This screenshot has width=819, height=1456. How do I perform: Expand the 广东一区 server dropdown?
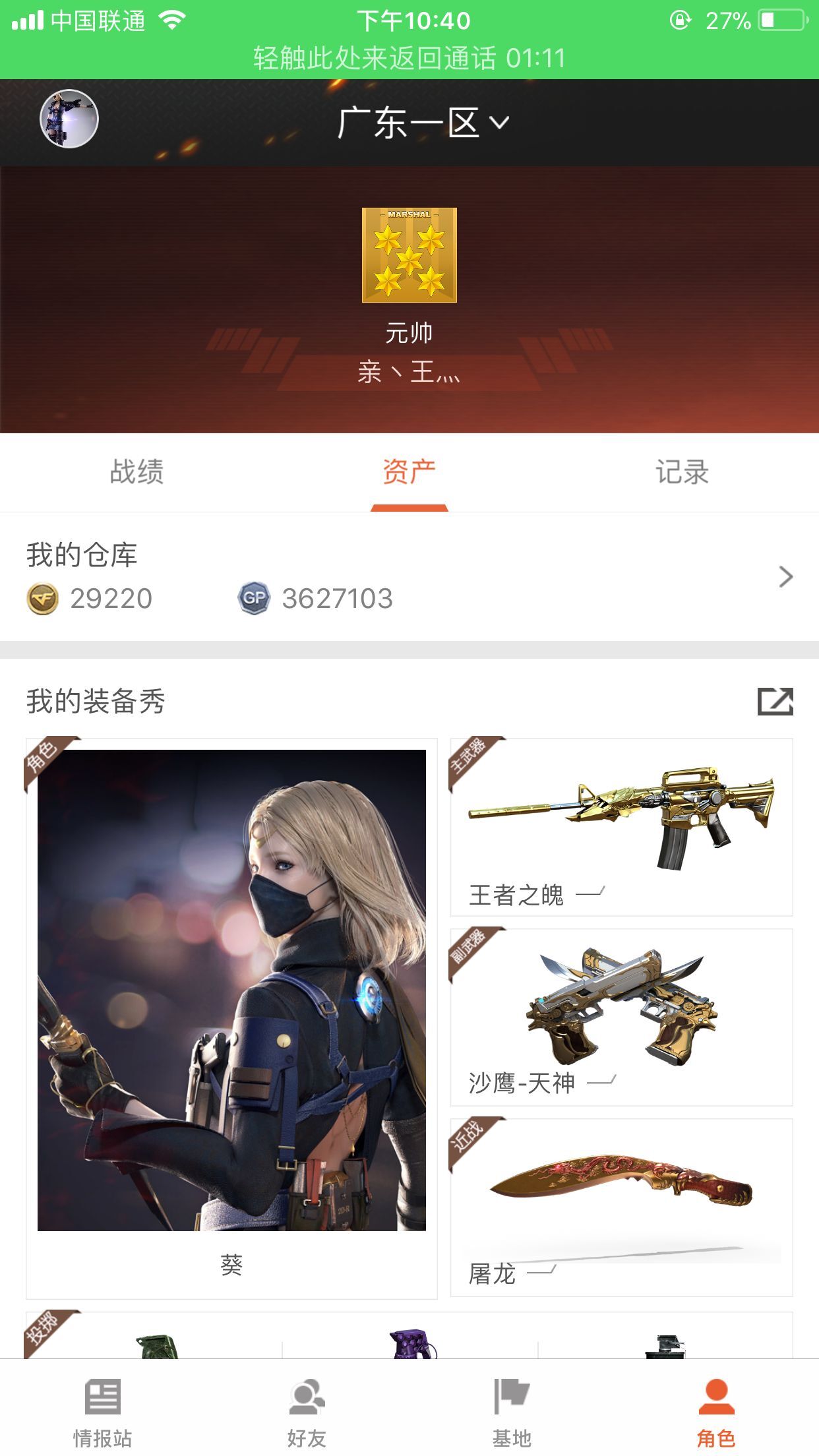tap(422, 123)
